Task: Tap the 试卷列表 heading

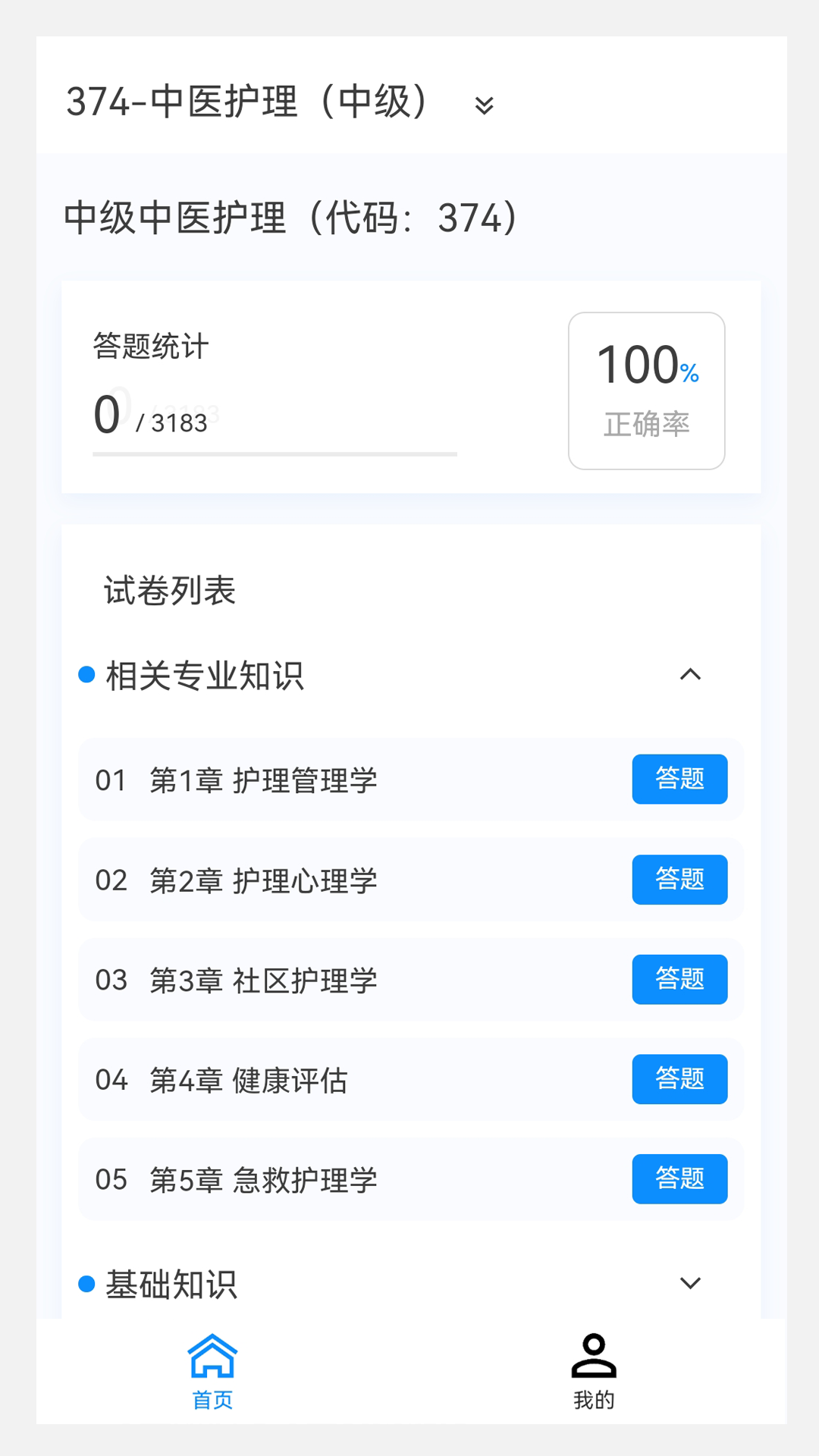Action: click(x=170, y=592)
